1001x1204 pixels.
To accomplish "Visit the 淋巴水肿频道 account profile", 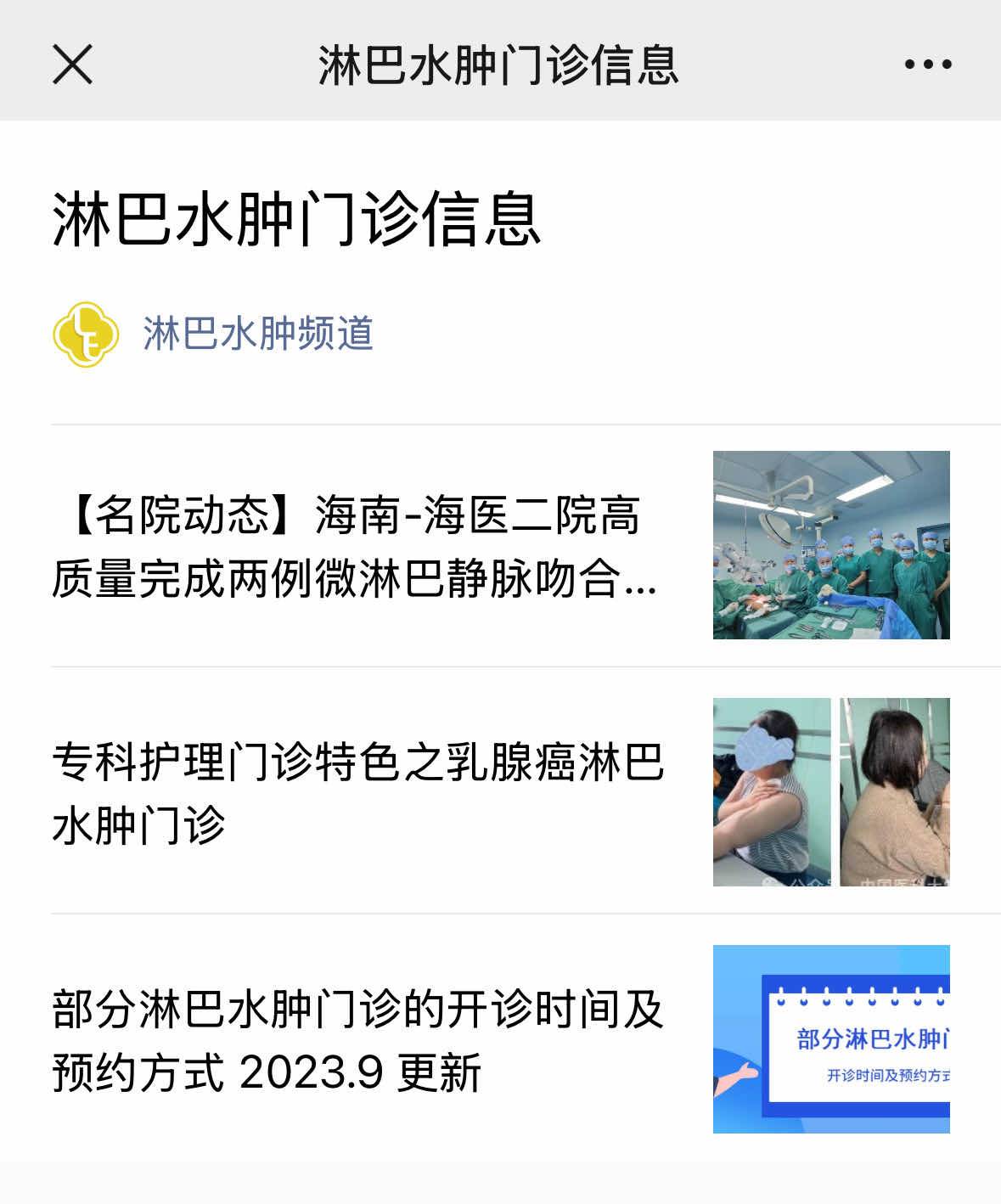I will click(x=257, y=334).
